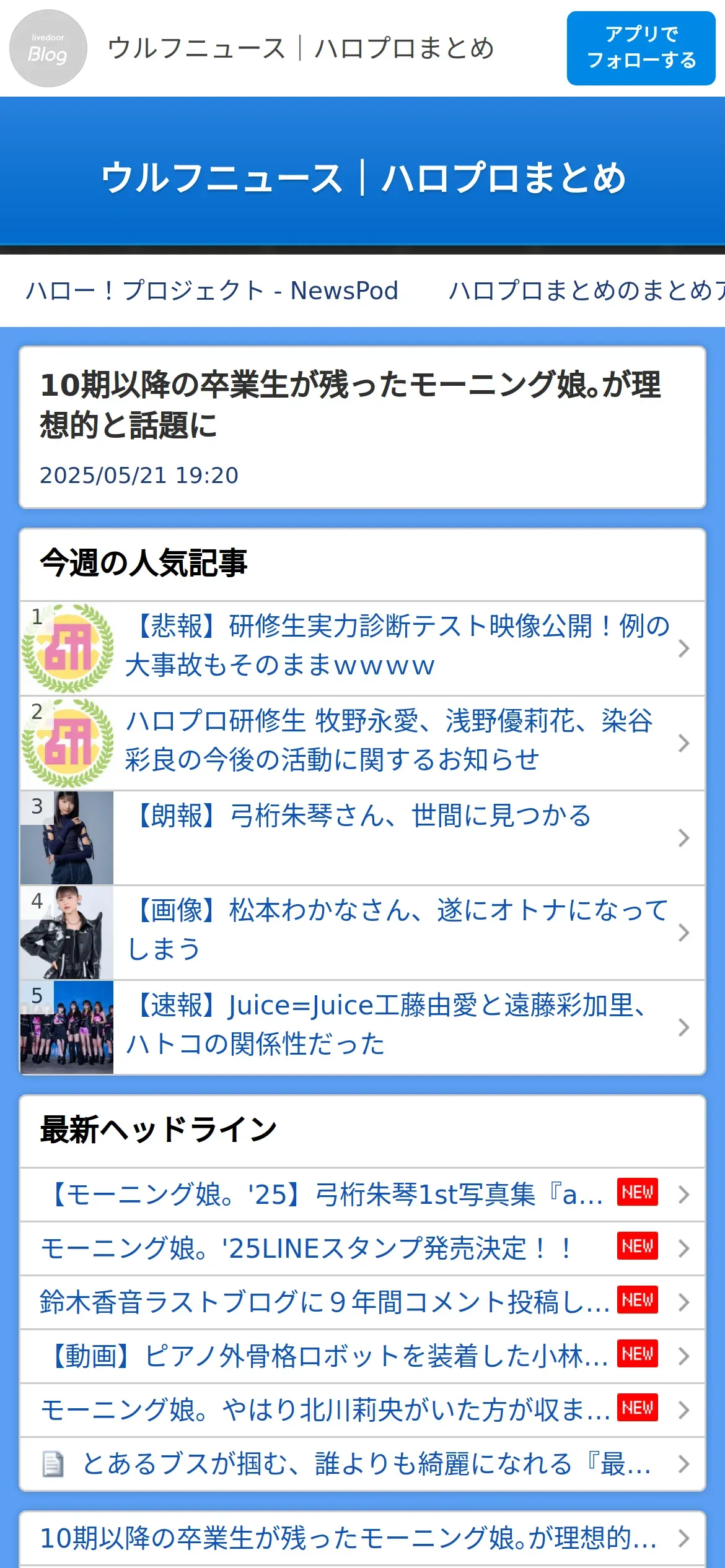Open モーニング娘。'25LINEスタンプ発売決定 headline
Image resolution: width=725 pixels, height=1568 pixels.
click(x=307, y=1248)
